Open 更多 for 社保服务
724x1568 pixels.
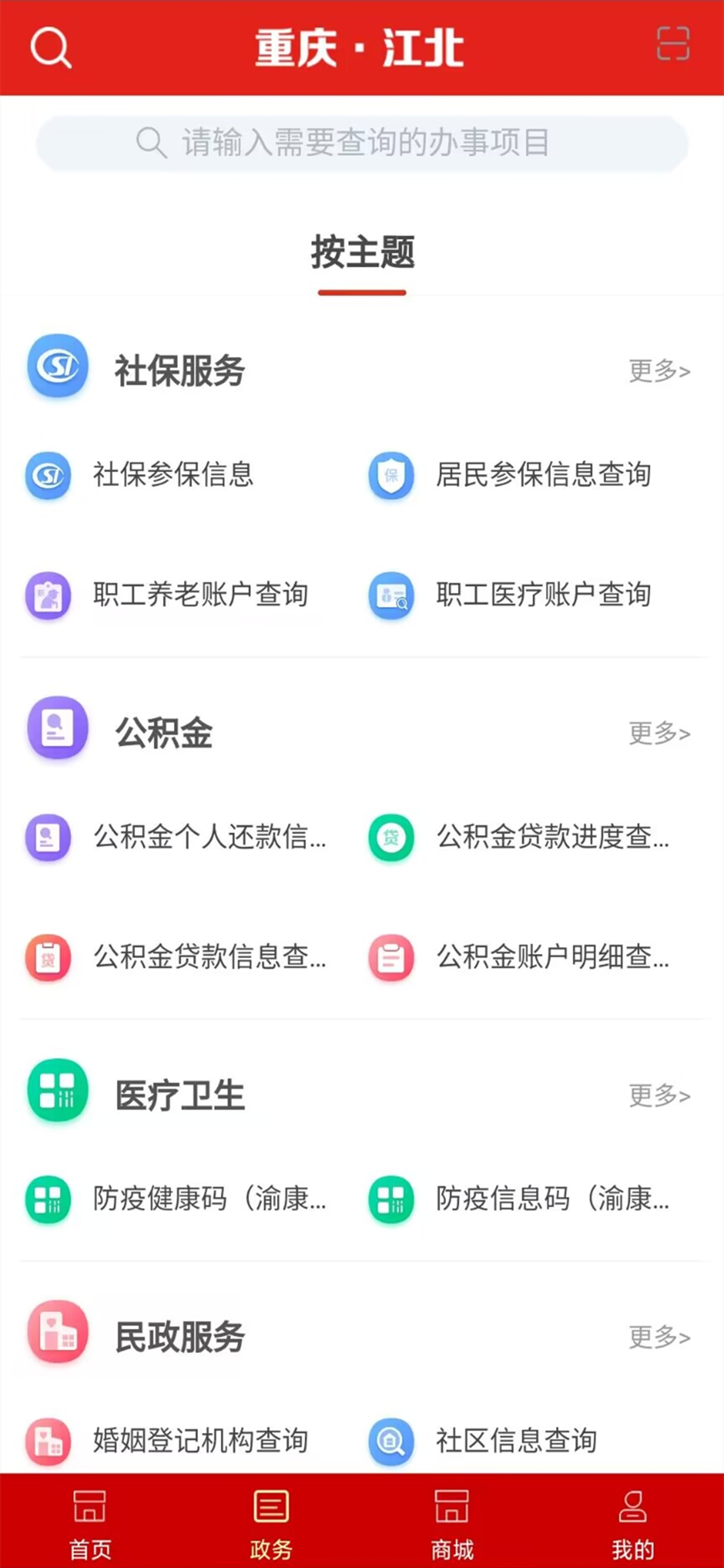[659, 370]
